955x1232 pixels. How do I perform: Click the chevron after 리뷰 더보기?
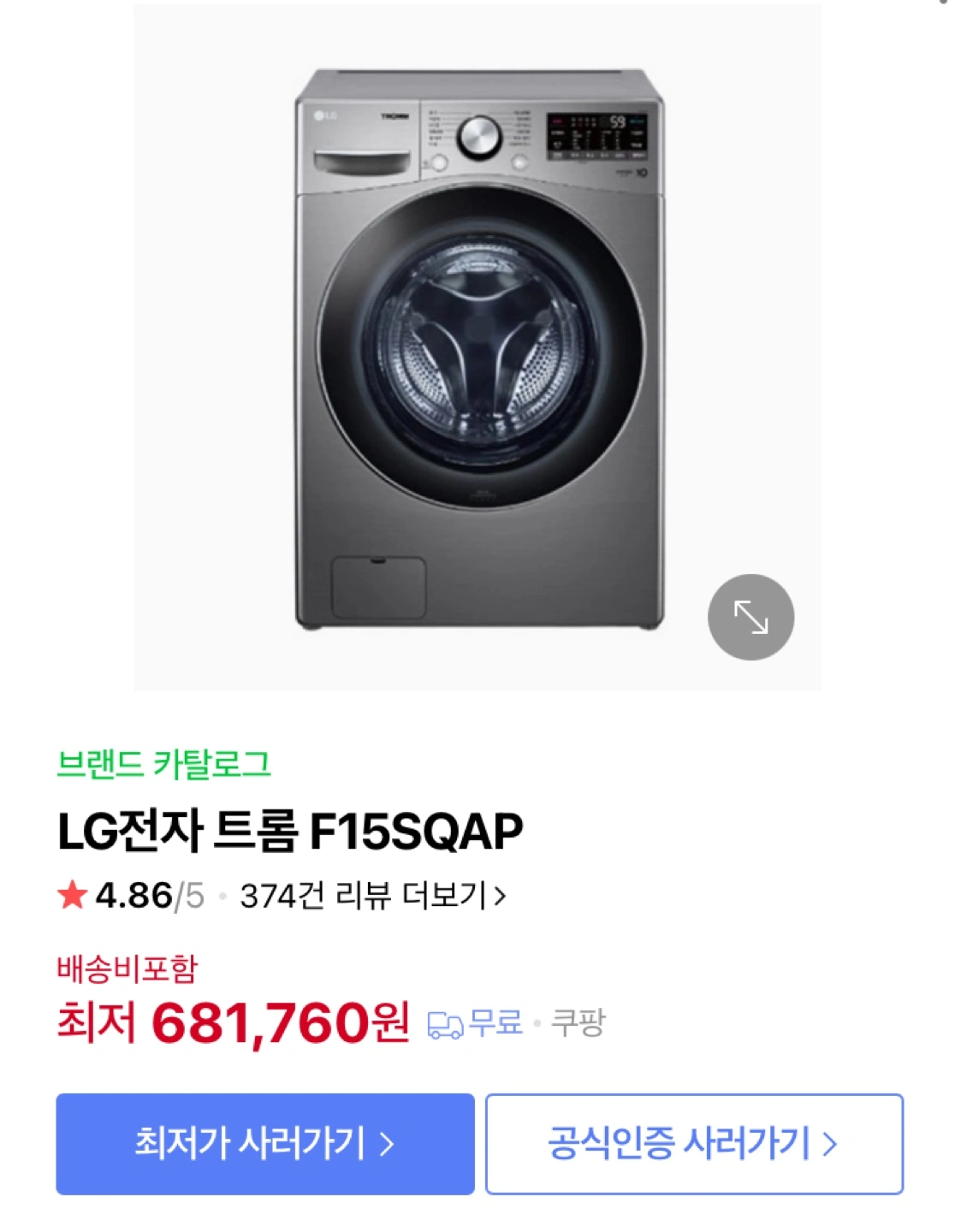click(501, 896)
